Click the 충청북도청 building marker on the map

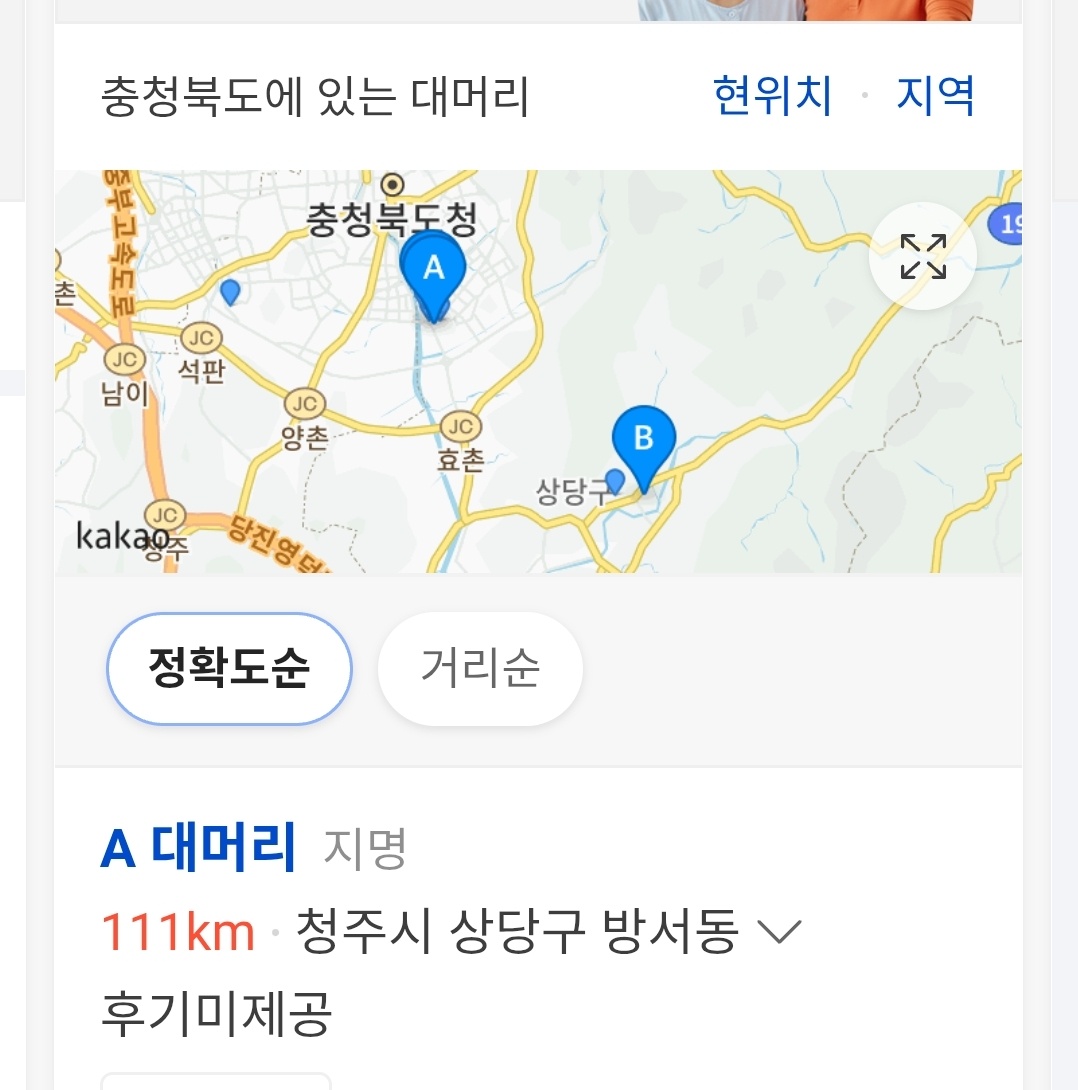391,186
